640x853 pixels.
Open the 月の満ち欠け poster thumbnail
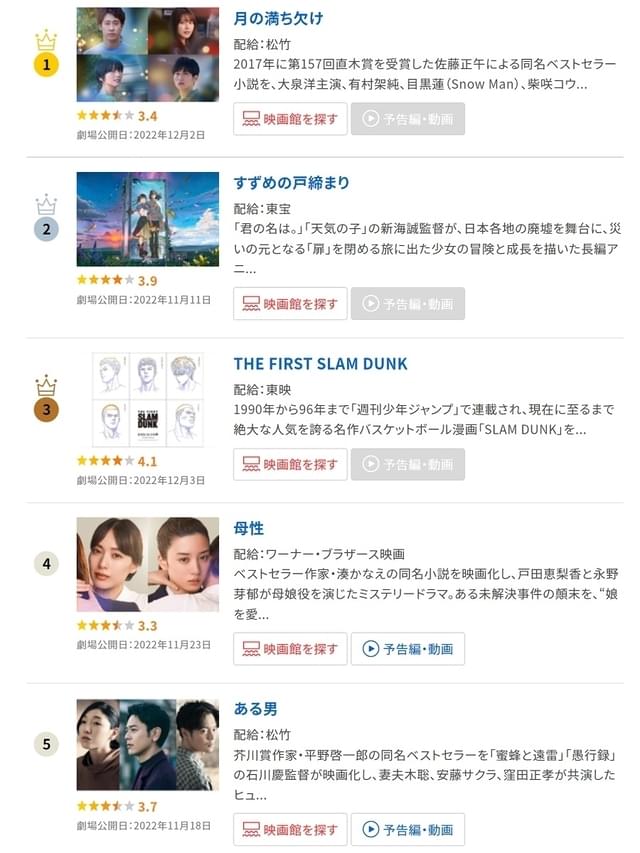click(148, 54)
